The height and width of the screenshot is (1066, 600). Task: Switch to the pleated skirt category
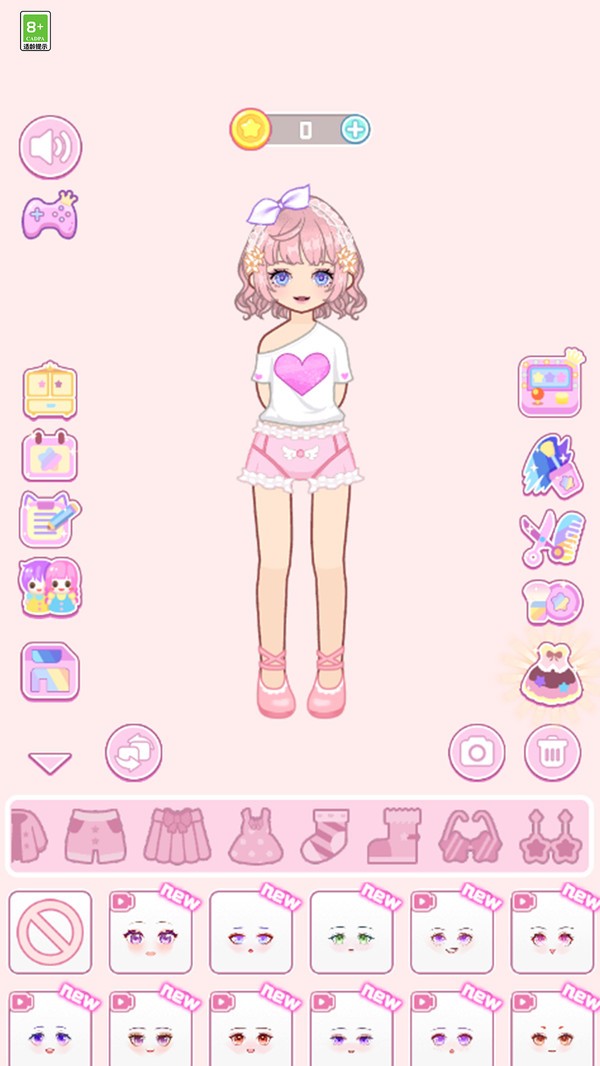pos(178,836)
